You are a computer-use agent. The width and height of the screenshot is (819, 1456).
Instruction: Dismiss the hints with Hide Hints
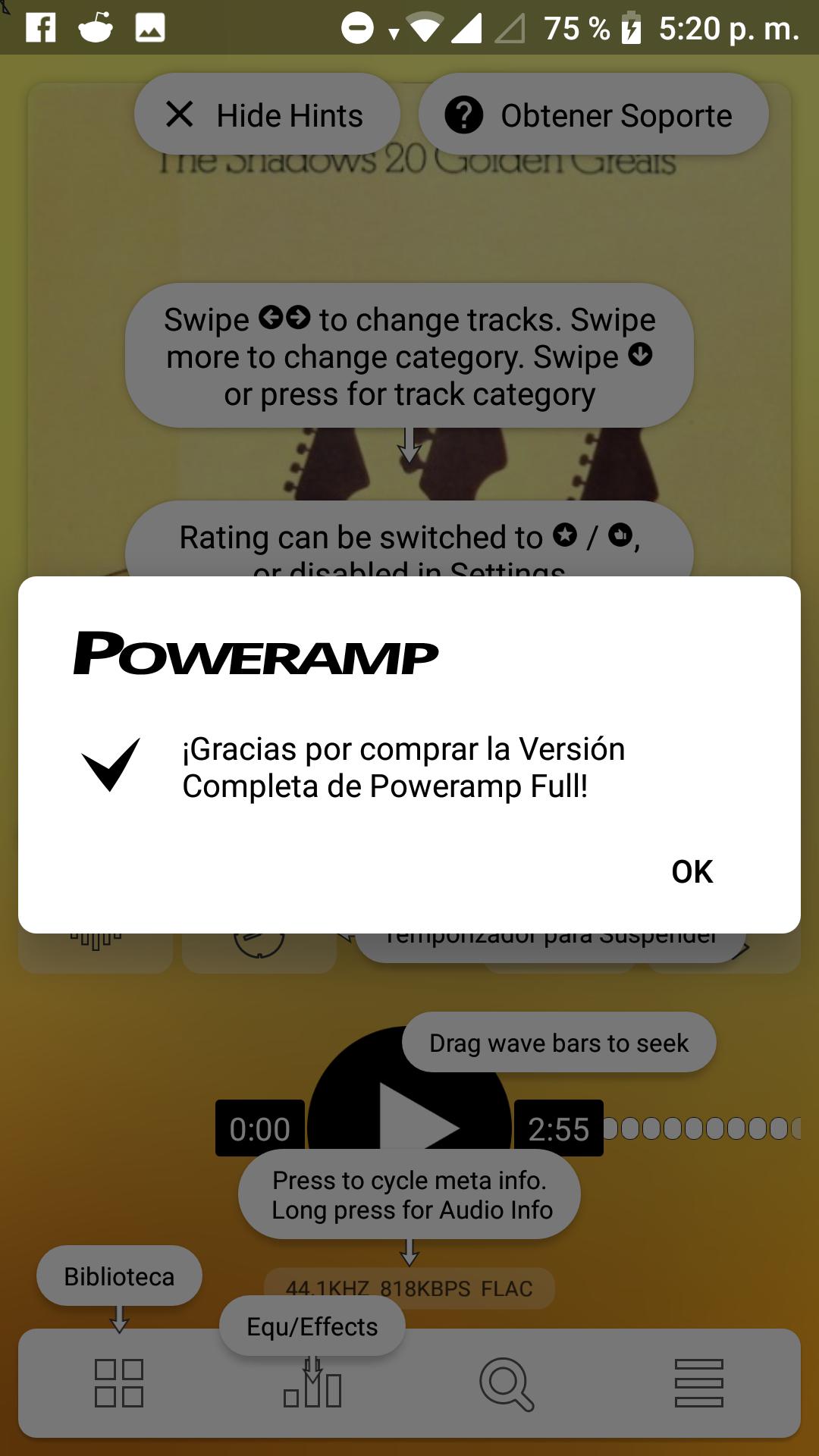pos(267,115)
